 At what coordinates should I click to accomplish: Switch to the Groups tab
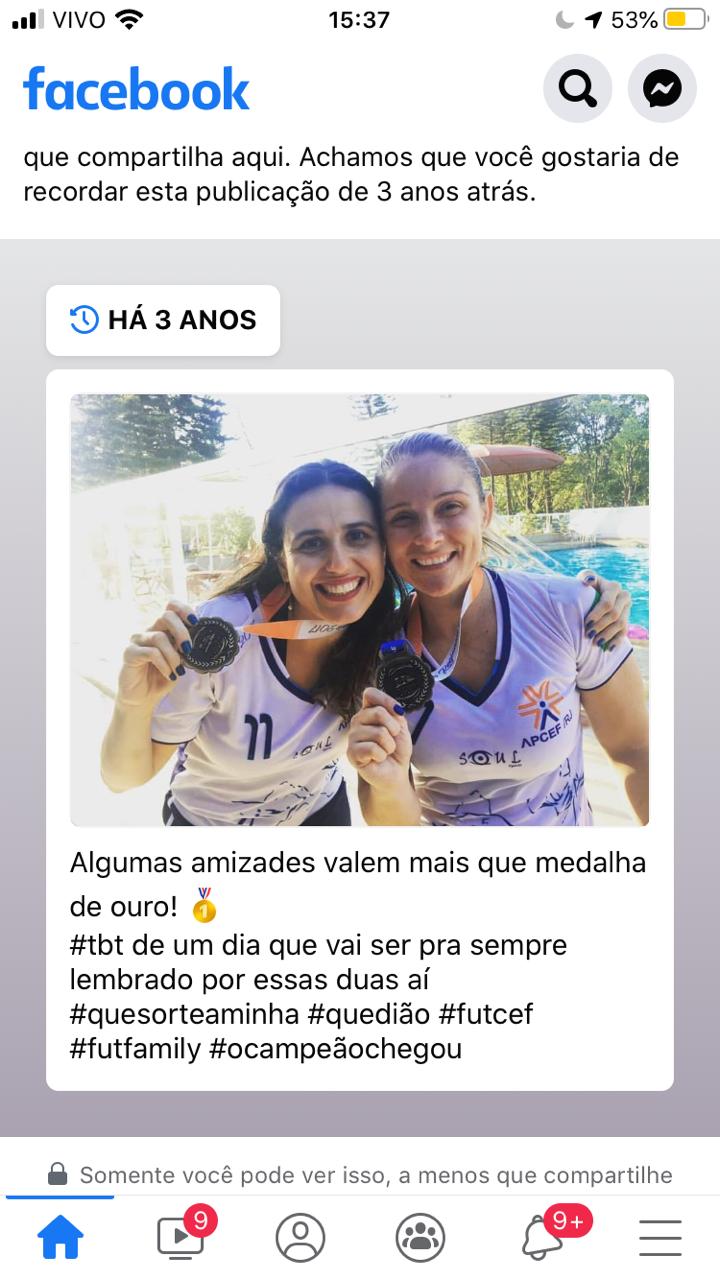pos(420,1238)
